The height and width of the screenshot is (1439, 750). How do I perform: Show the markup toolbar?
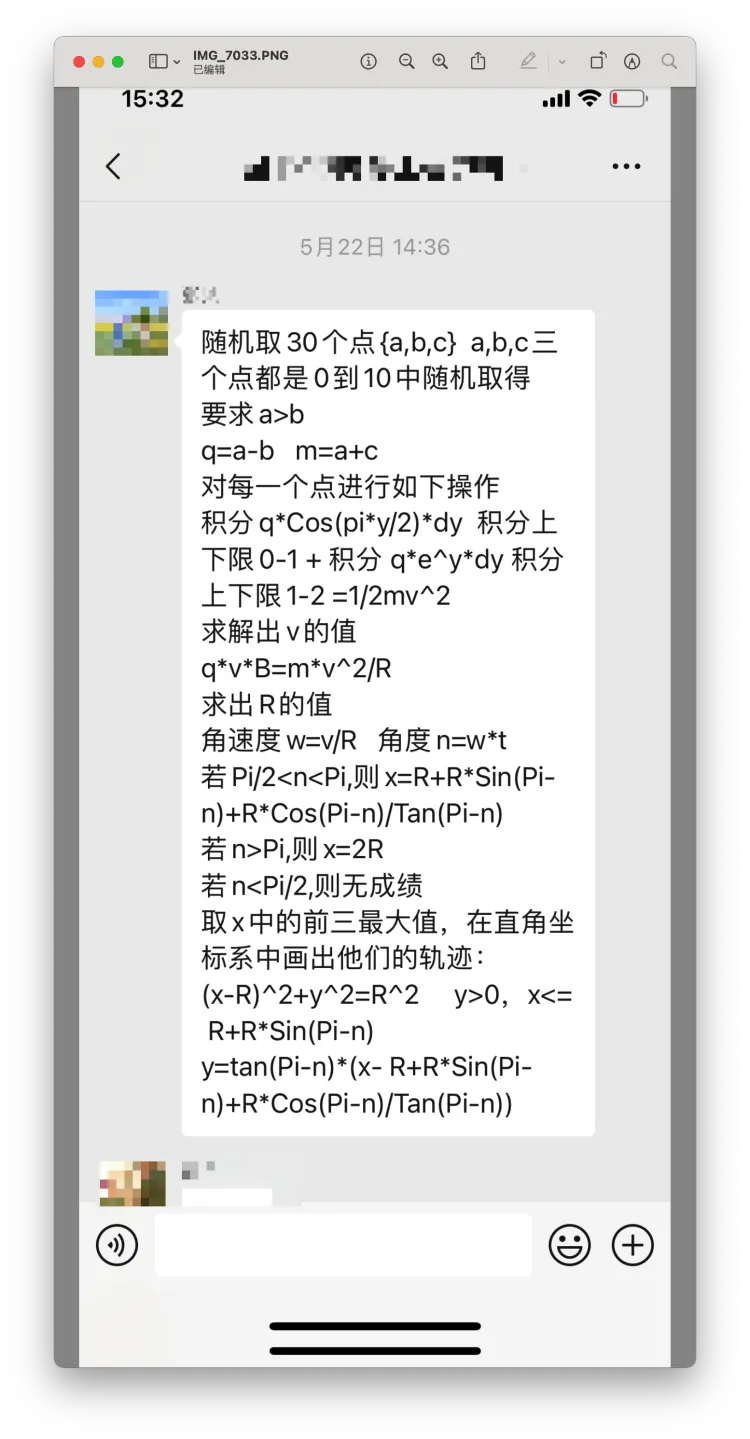click(632, 62)
